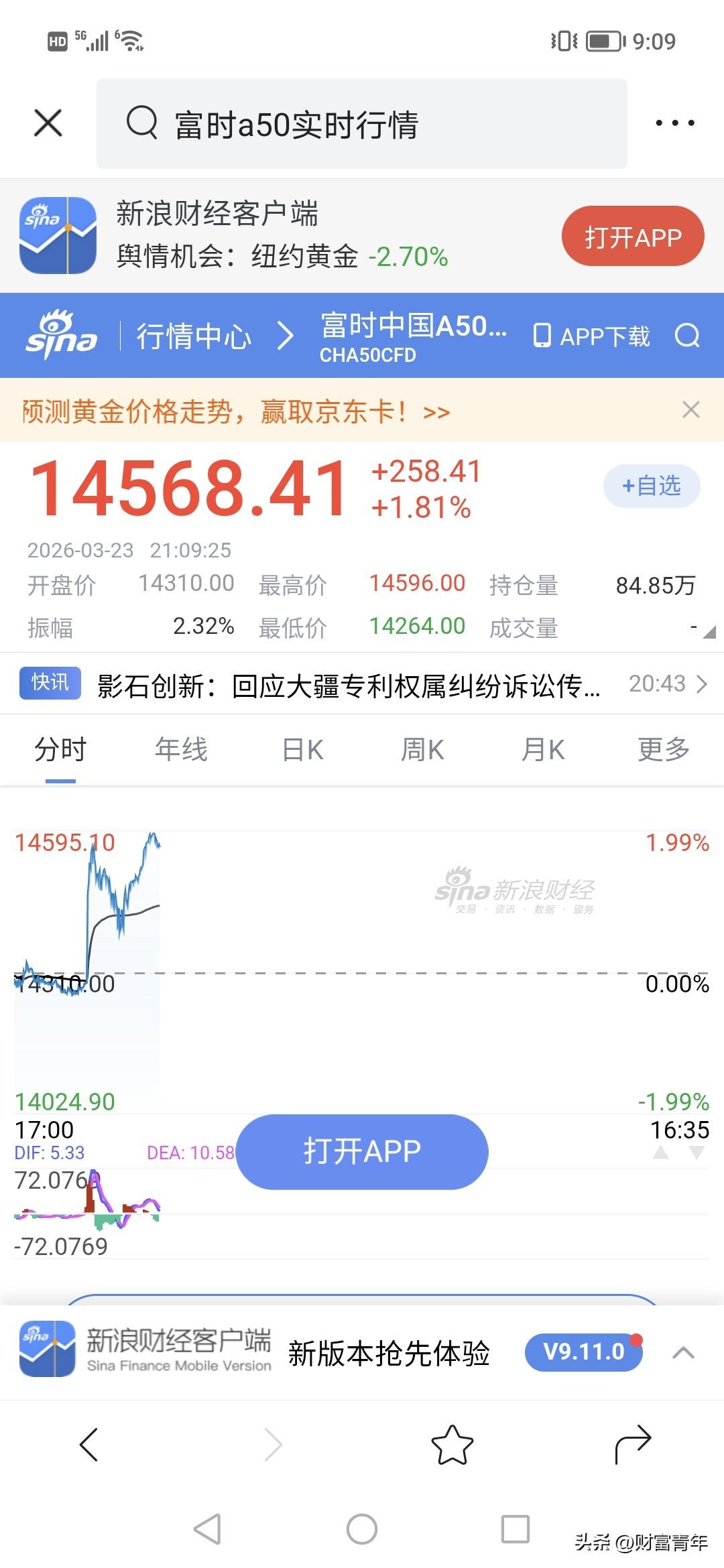Open search via magnifier icon in market header
The height and width of the screenshot is (1568, 724).
tap(686, 337)
